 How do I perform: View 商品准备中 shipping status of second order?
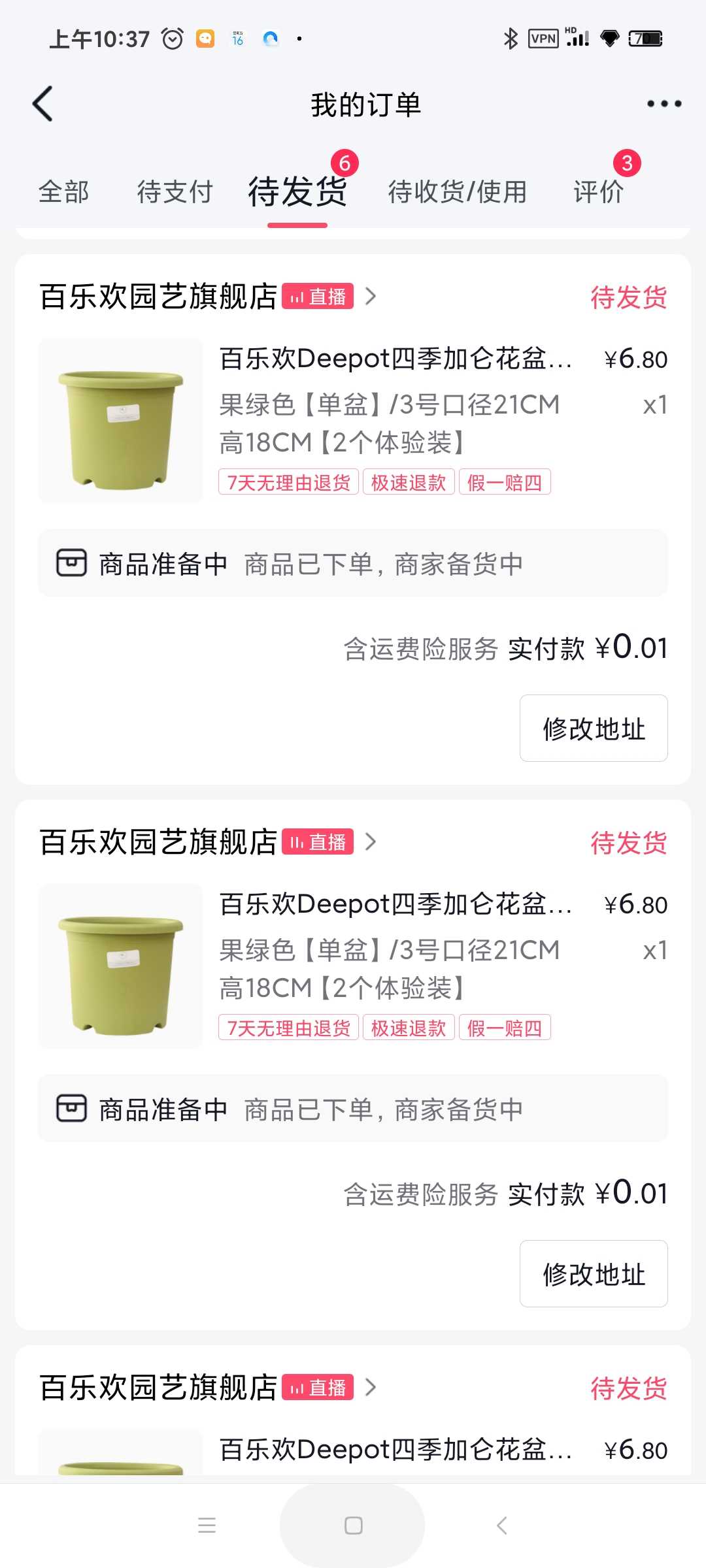353,1109
